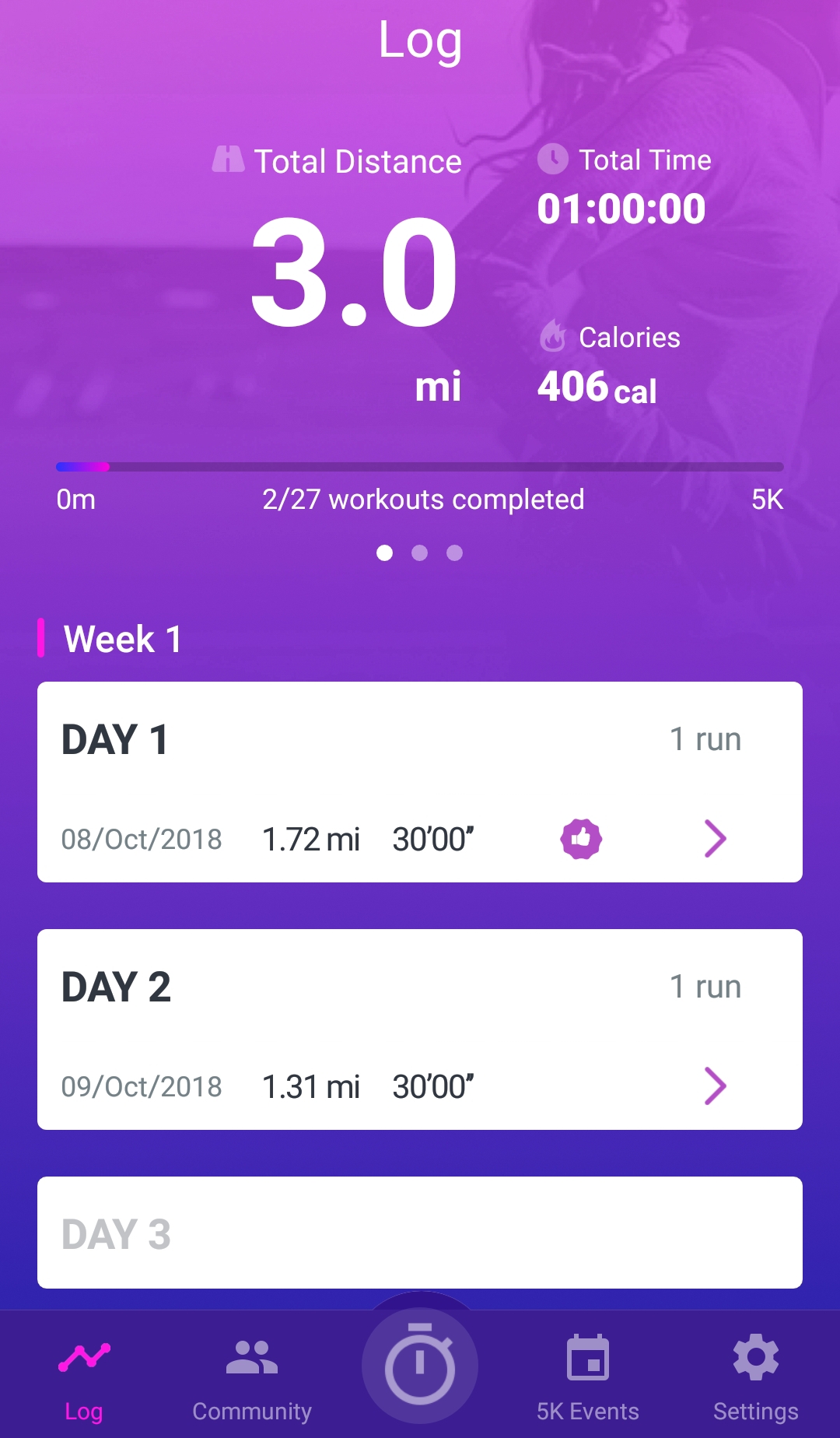The image size is (840, 1438).
Task: Tap the central stopwatch icon to start workout
Action: [420, 1364]
